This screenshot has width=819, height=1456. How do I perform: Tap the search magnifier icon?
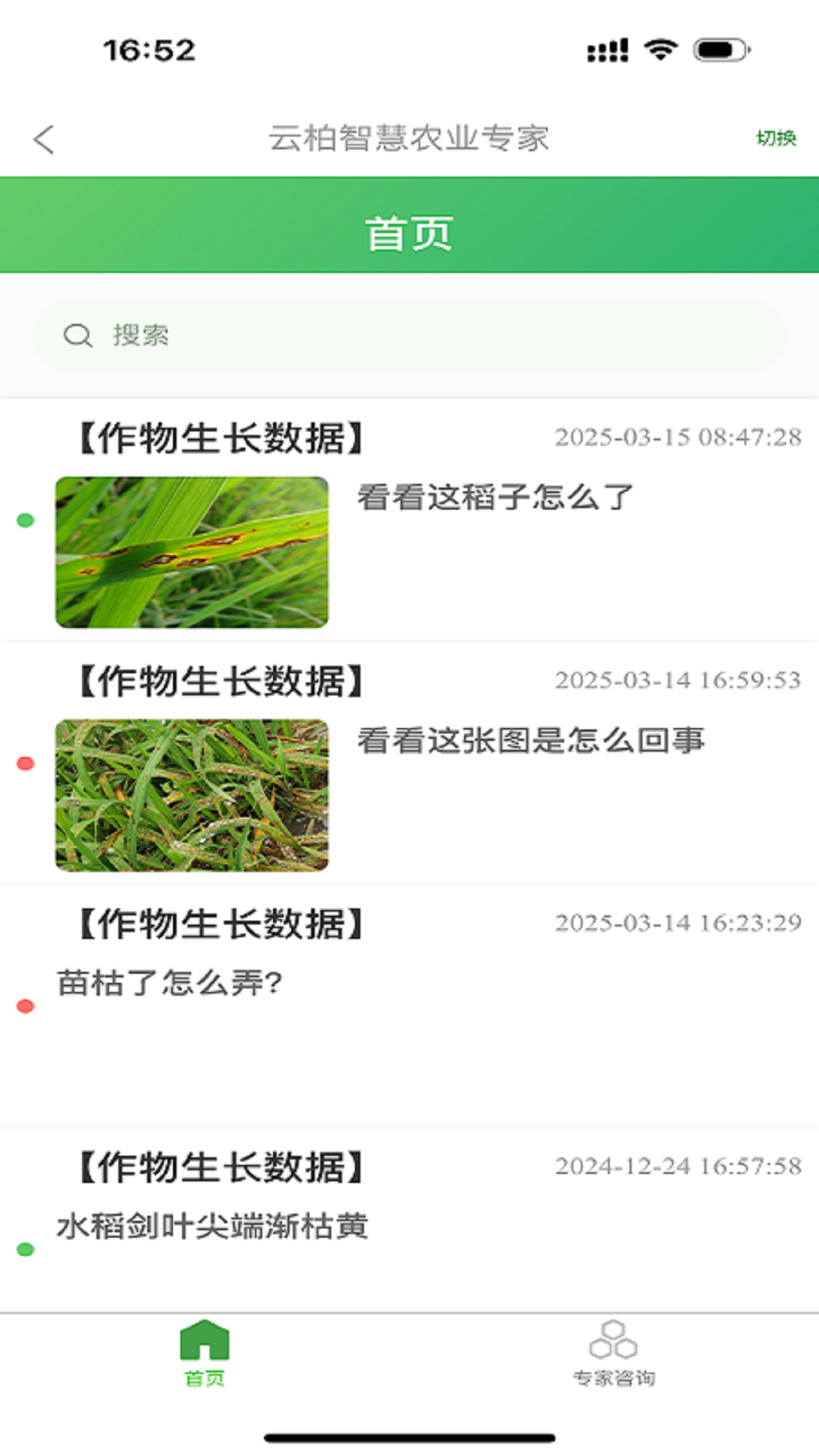[77, 334]
